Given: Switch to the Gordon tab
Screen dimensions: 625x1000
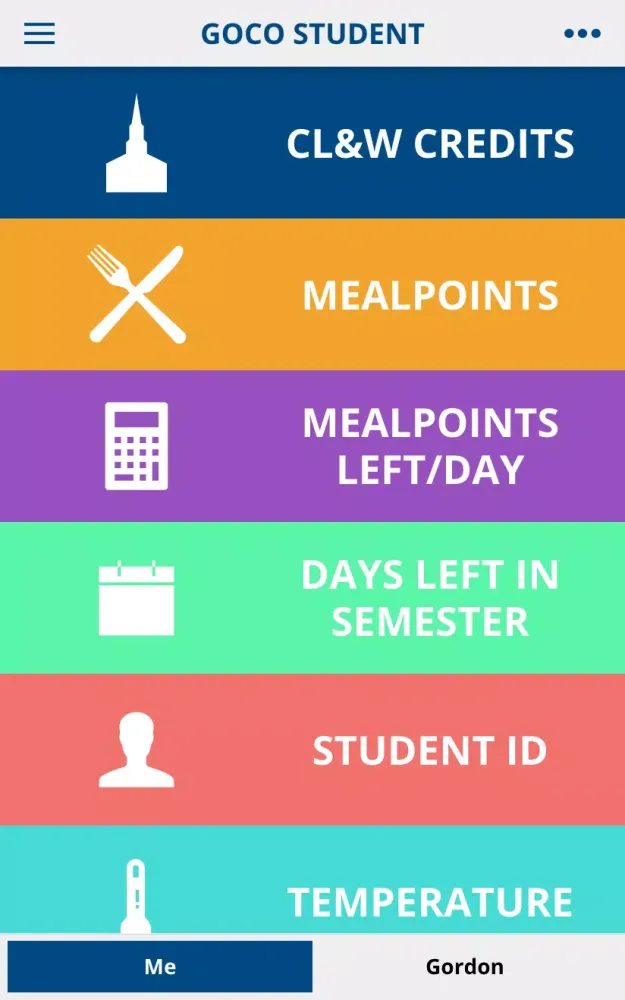Looking at the screenshot, I should pos(465,966).
